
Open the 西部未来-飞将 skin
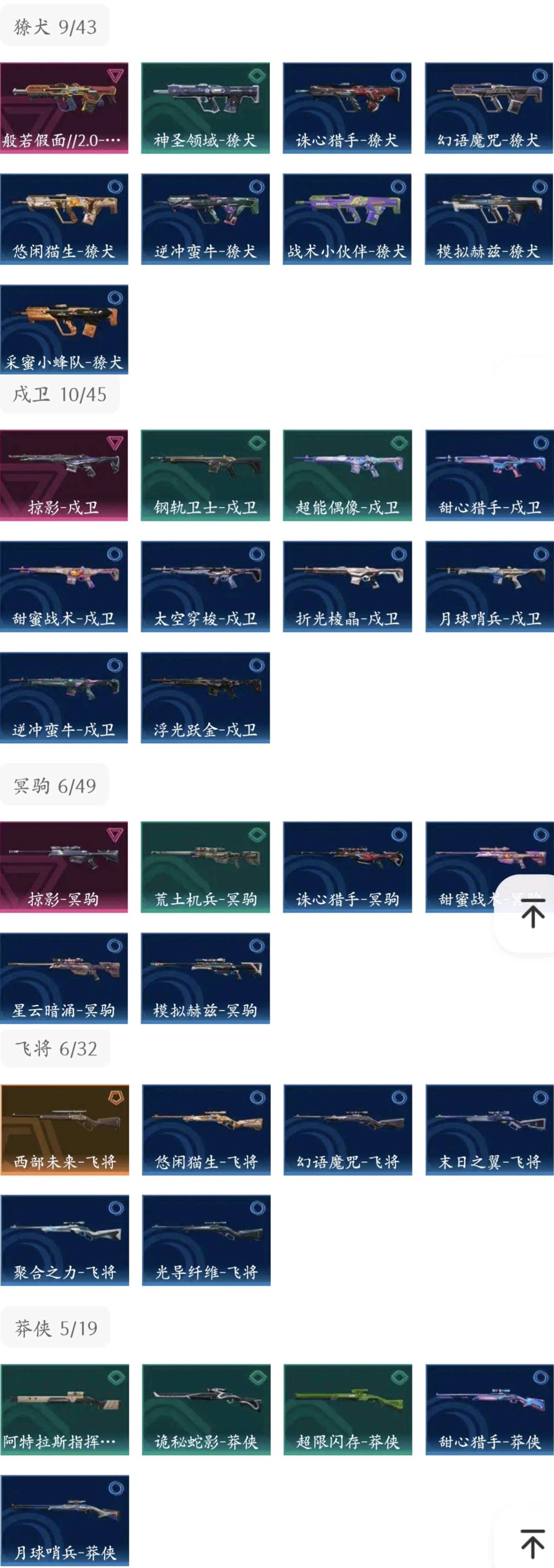click(x=65, y=1130)
